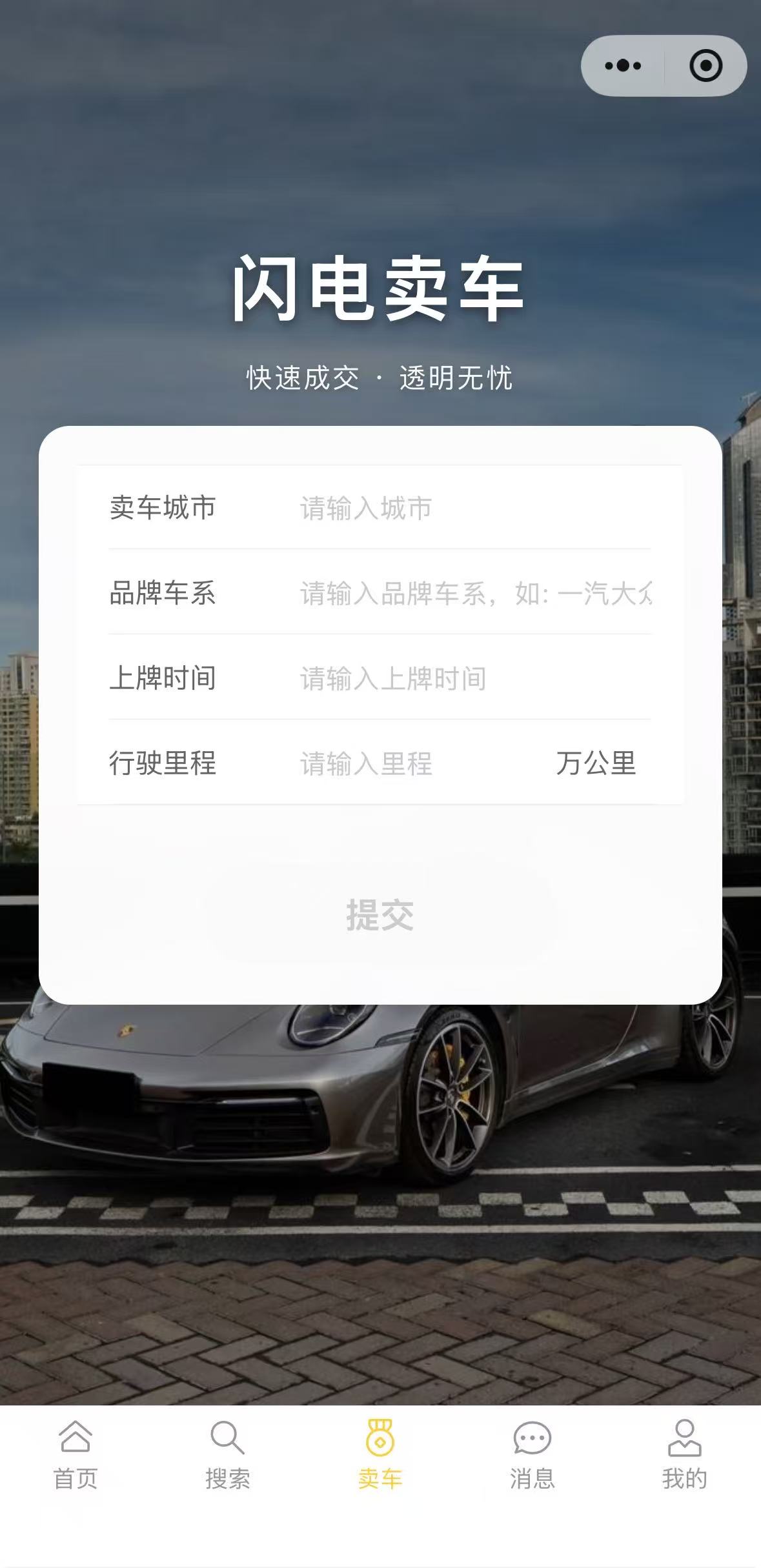Tap the 快速成交·透明无忧 slogan text
The height and width of the screenshot is (1568, 761).
(x=380, y=379)
